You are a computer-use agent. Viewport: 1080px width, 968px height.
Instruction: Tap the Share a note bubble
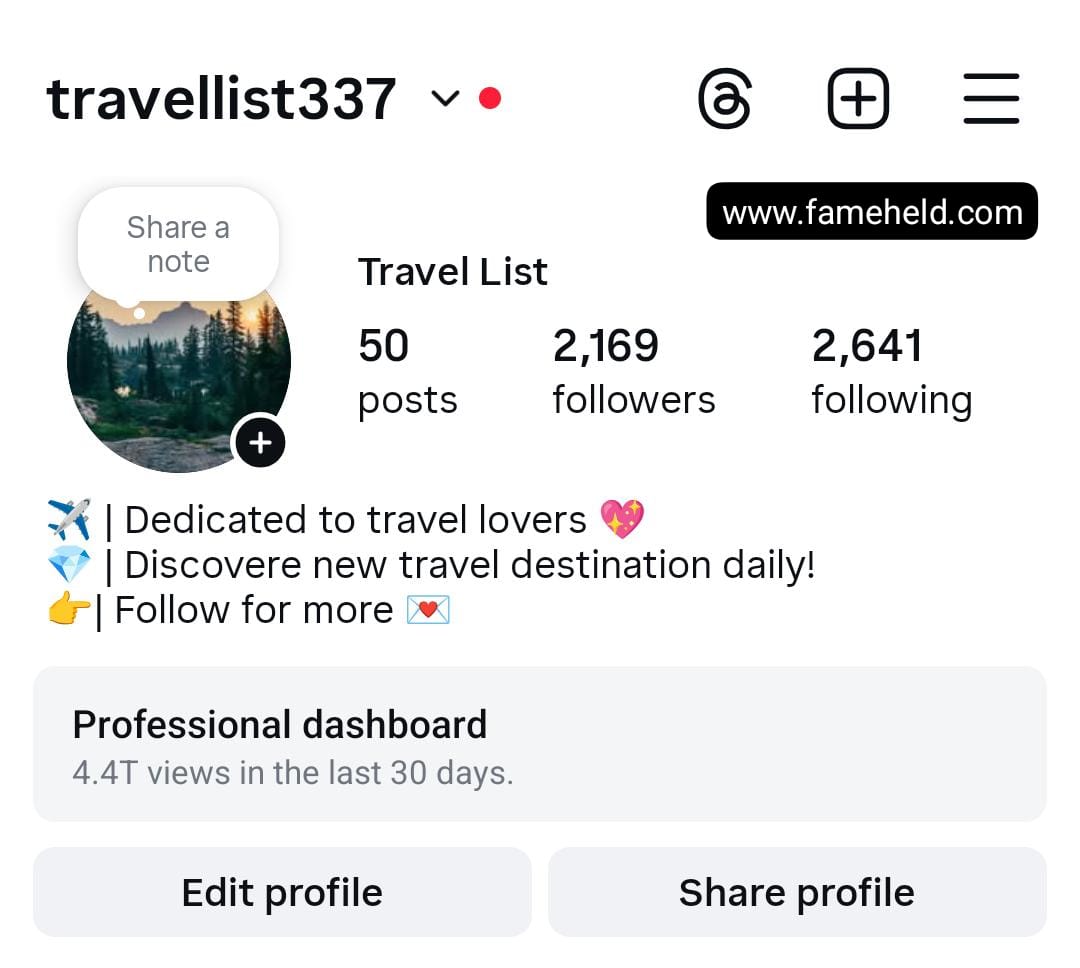click(178, 244)
